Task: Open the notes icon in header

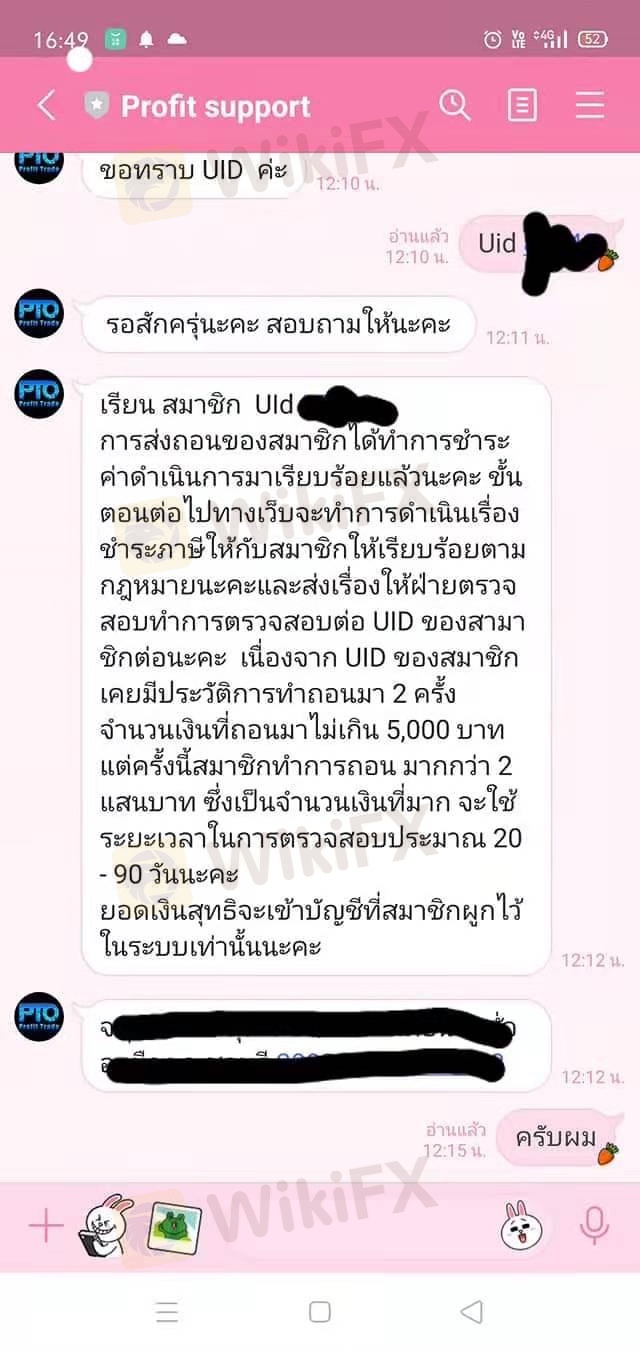Action: click(522, 105)
